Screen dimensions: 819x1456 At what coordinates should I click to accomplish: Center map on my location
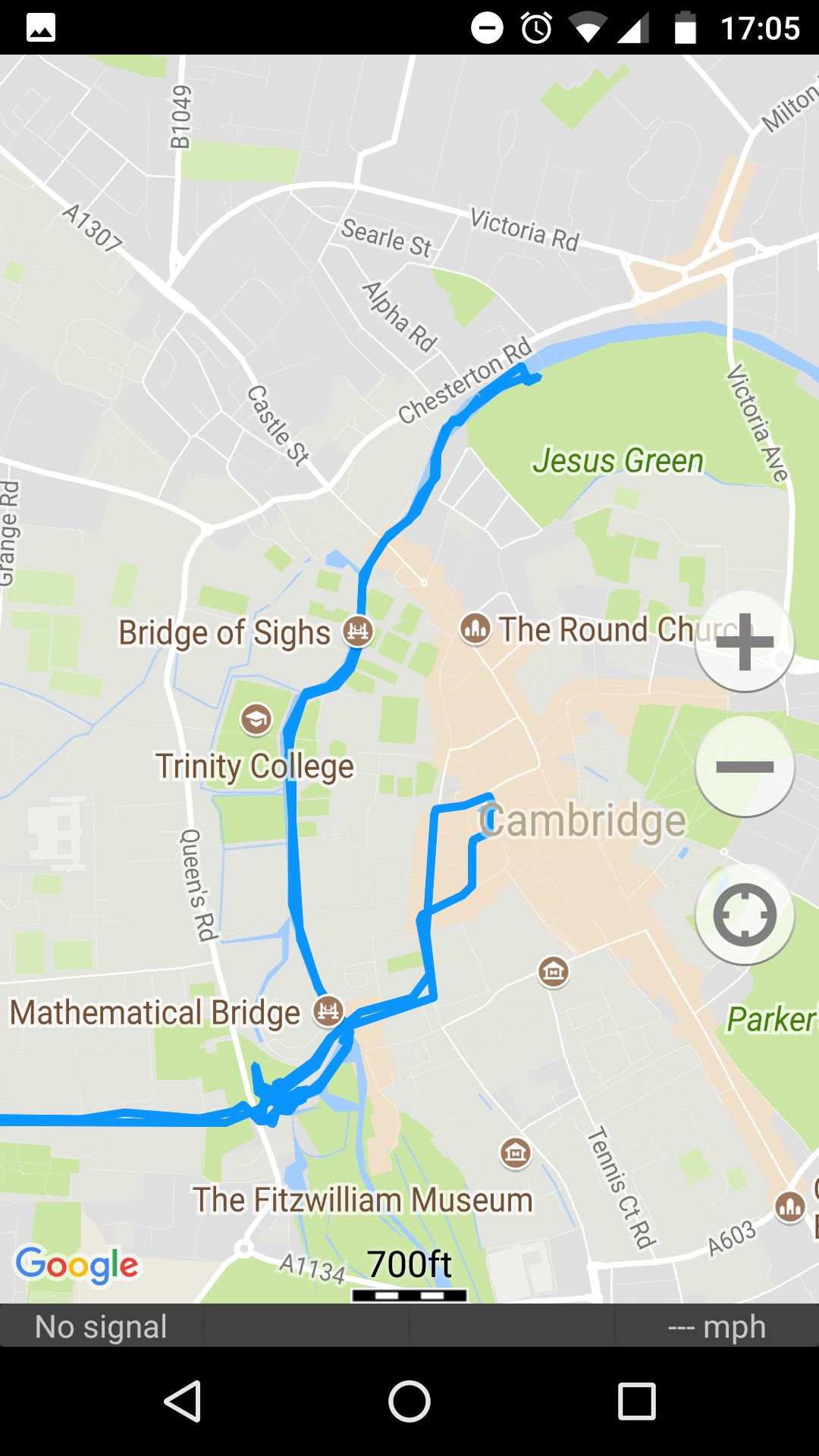[x=744, y=914]
